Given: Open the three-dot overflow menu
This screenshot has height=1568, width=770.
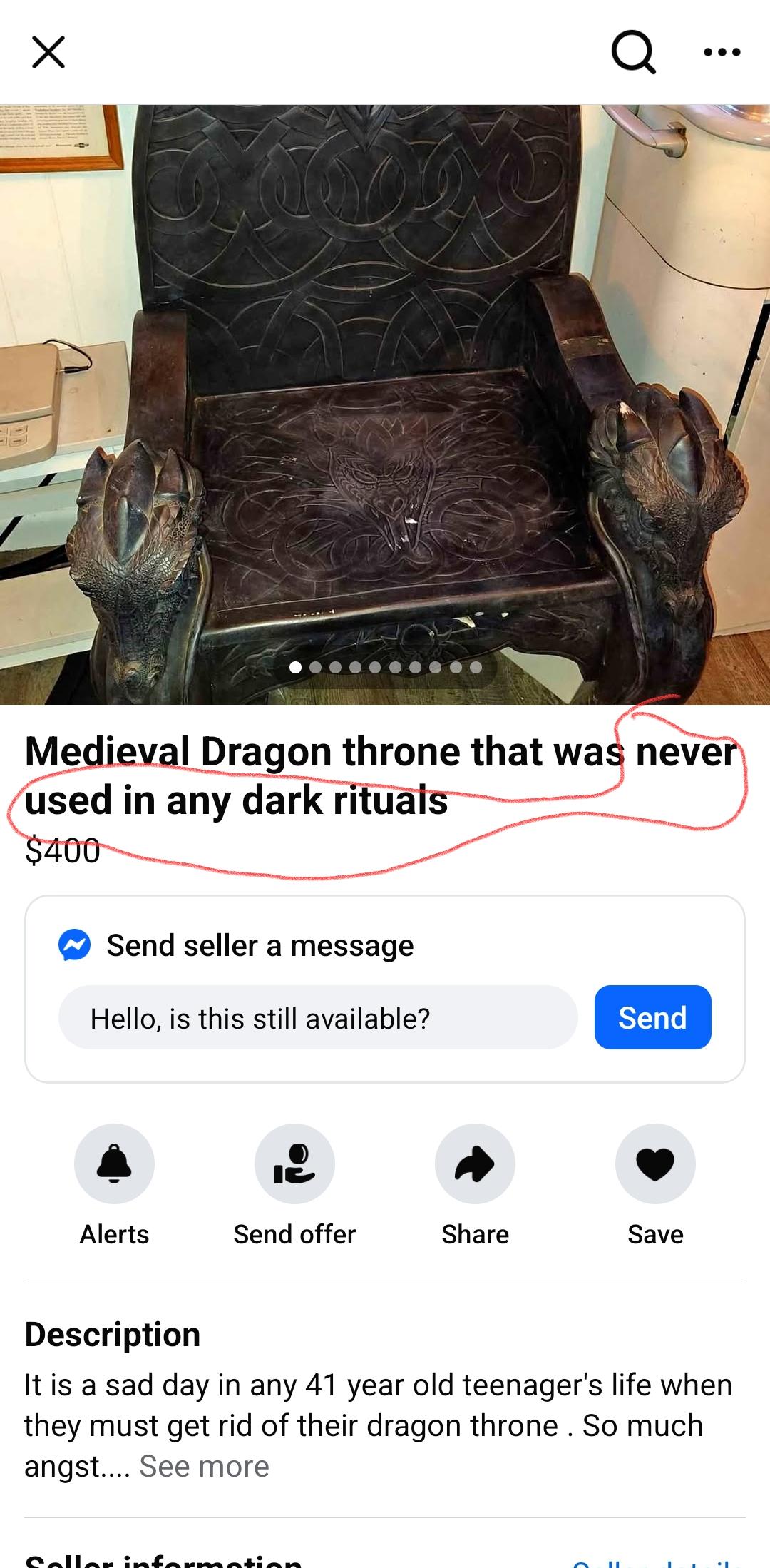Looking at the screenshot, I should 722,52.
